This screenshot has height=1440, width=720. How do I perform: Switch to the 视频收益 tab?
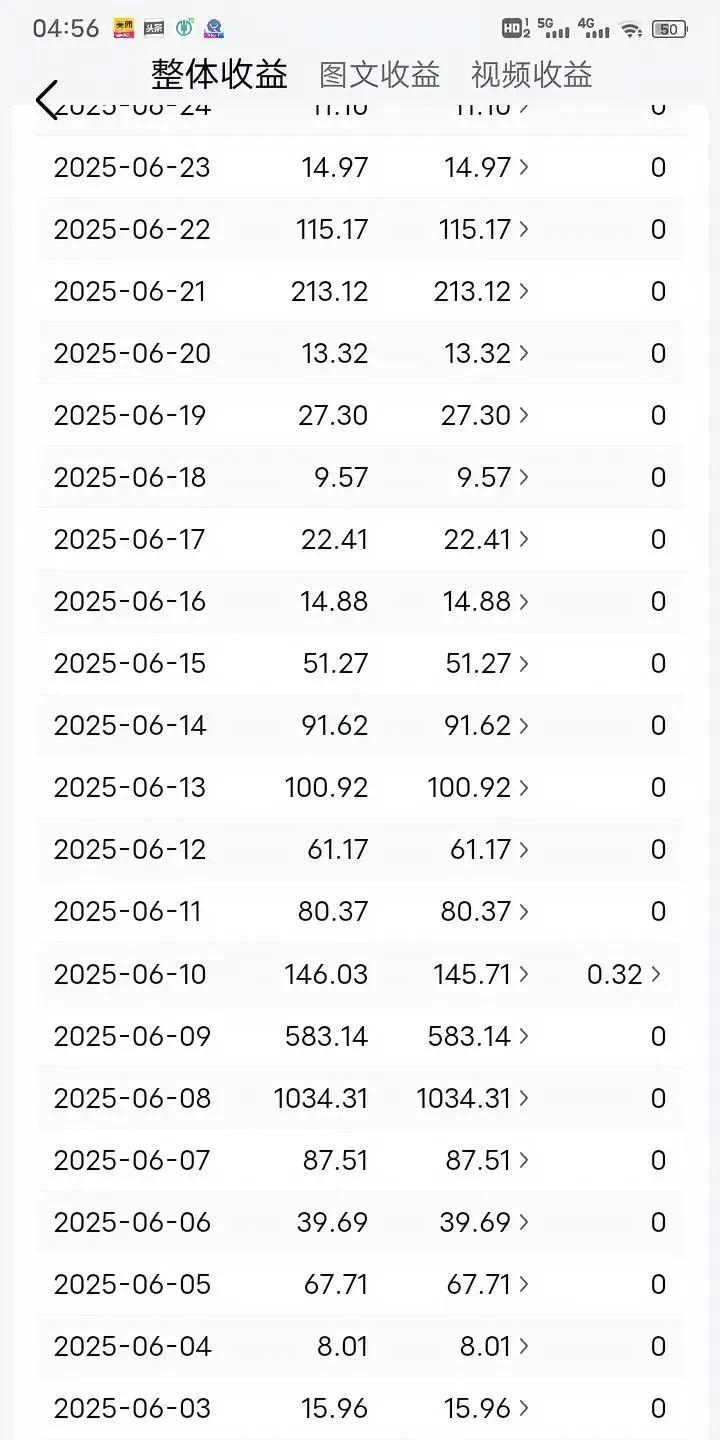(531, 75)
